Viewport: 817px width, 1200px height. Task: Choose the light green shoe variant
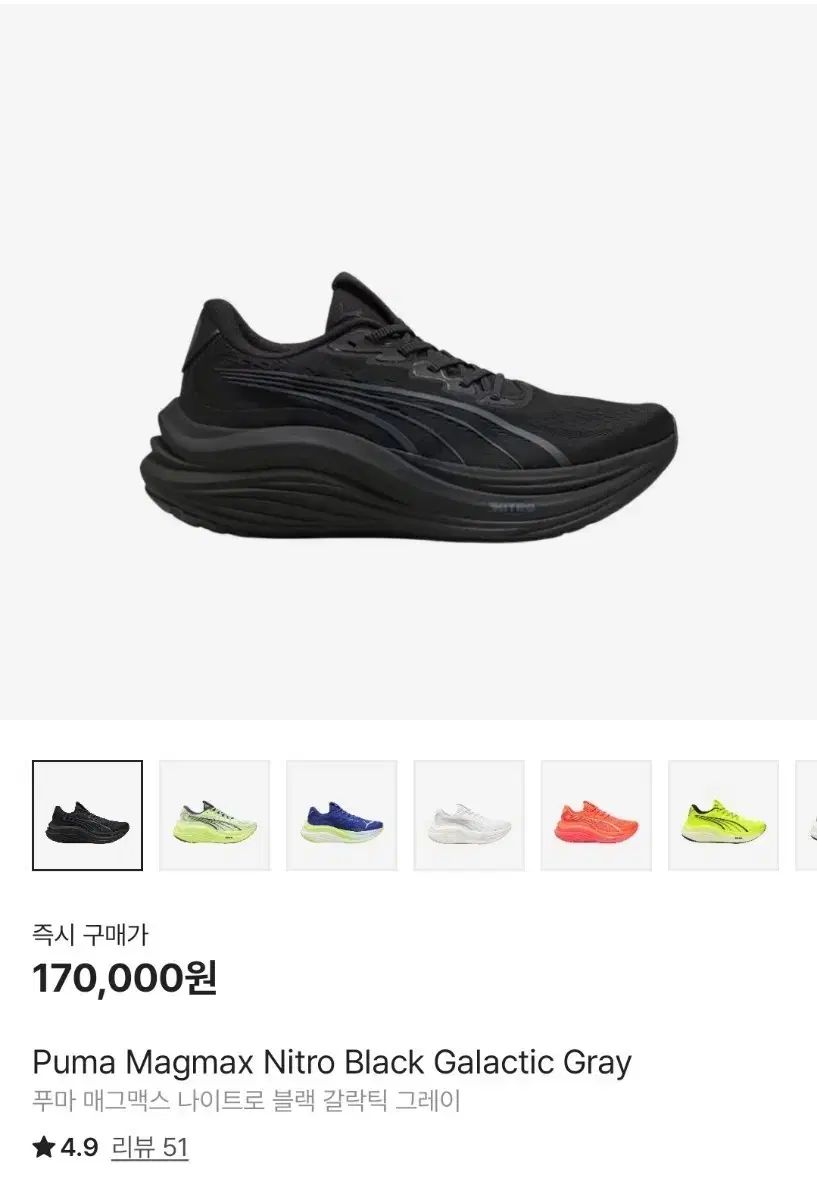tap(214, 815)
